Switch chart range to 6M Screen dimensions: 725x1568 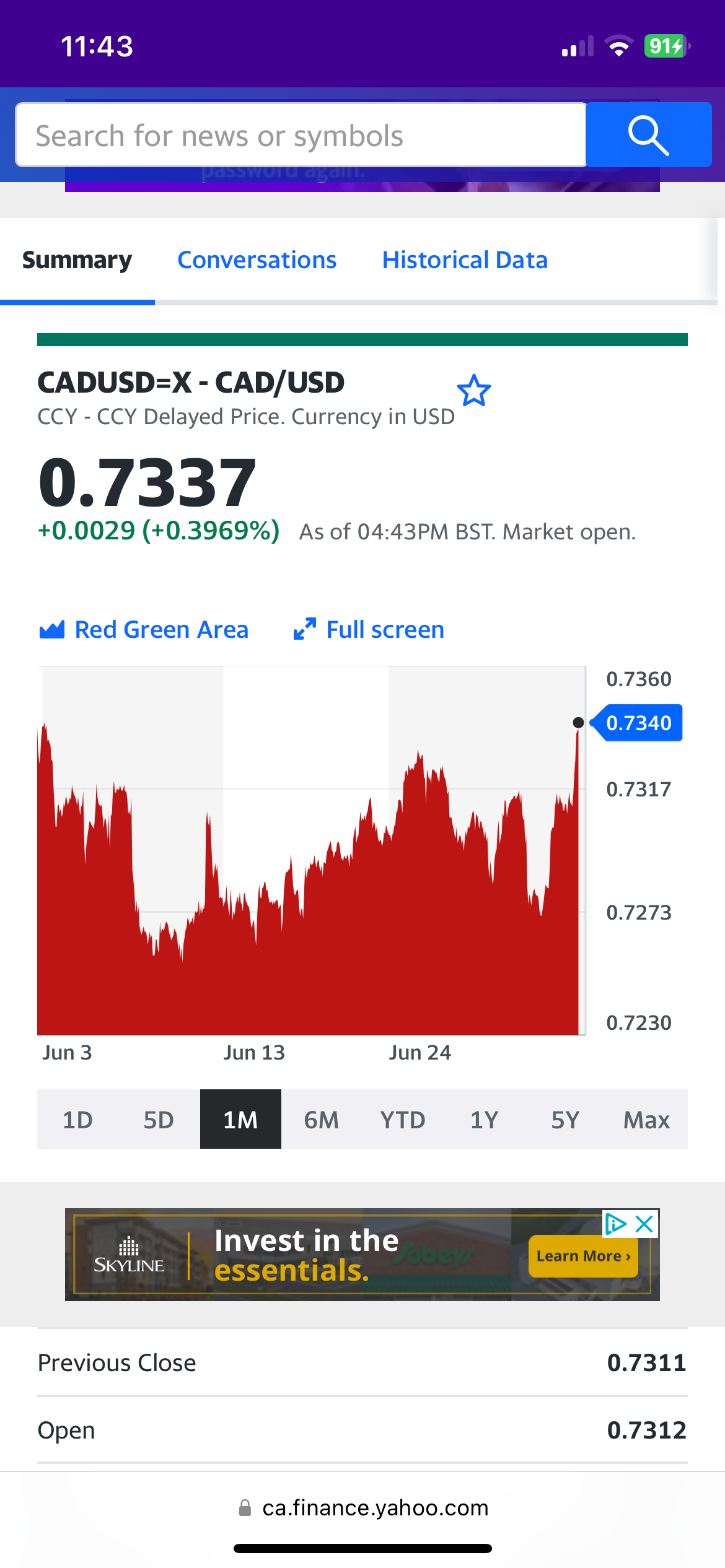point(322,1119)
